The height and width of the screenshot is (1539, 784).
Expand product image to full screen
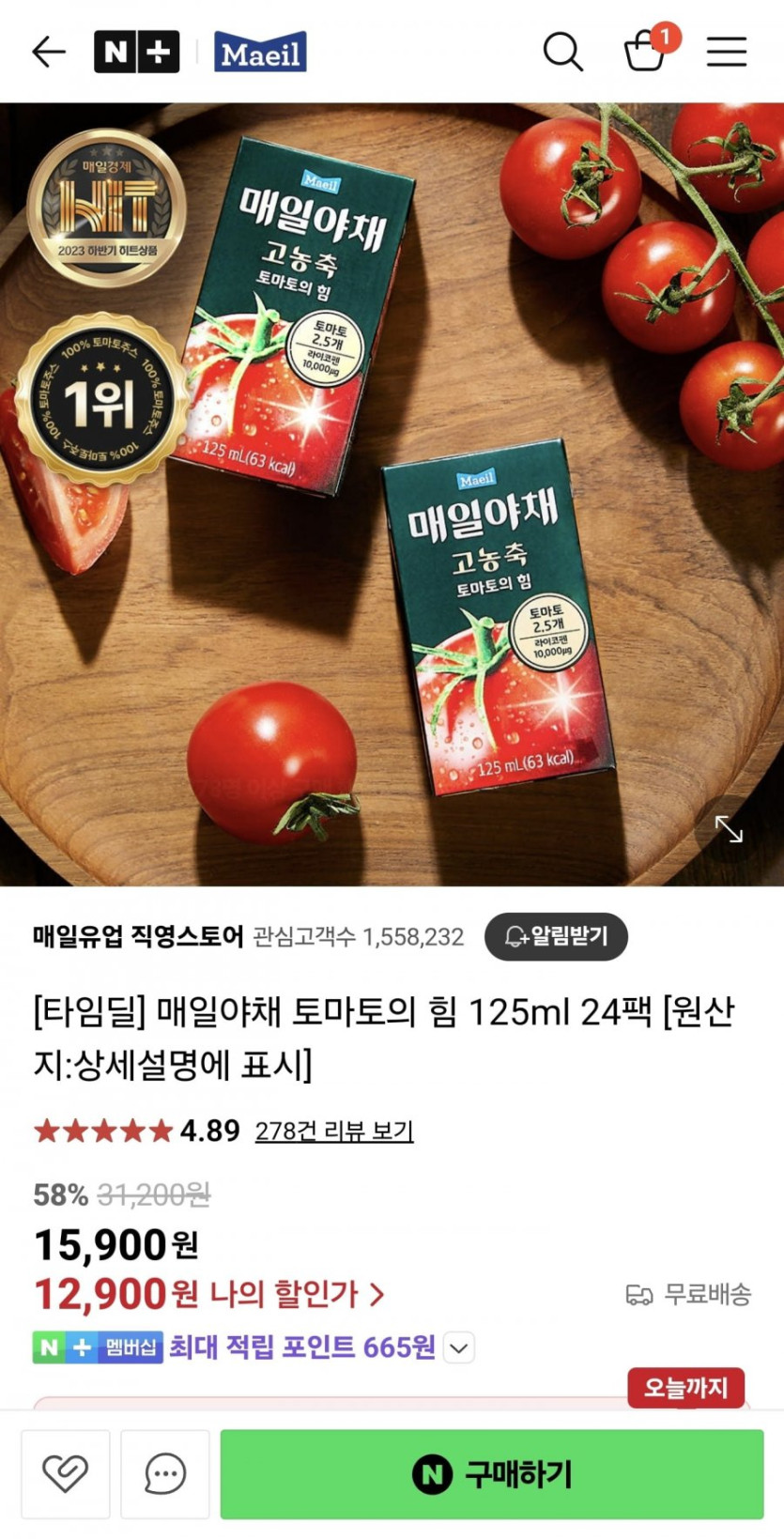click(x=729, y=828)
